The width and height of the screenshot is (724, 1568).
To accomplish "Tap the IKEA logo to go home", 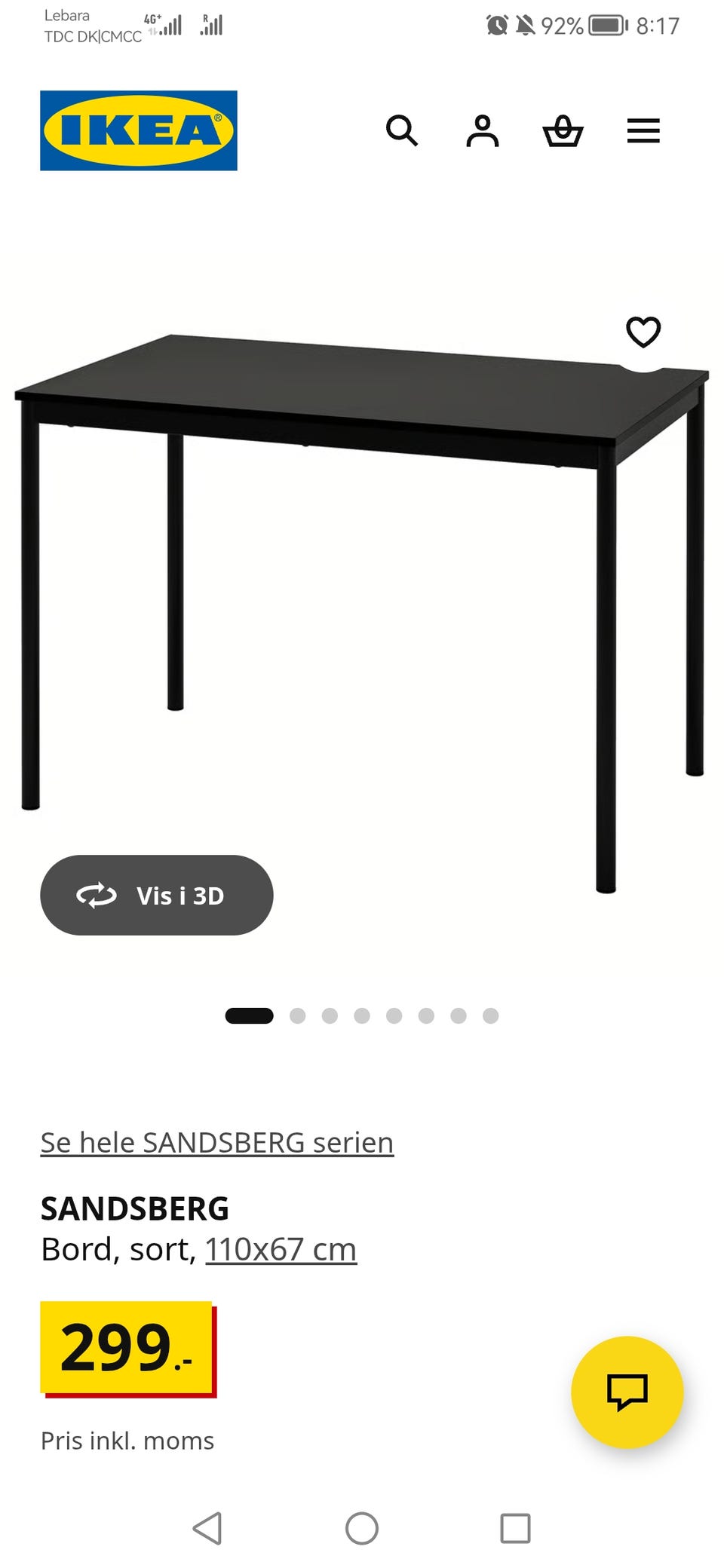I will (137, 130).
